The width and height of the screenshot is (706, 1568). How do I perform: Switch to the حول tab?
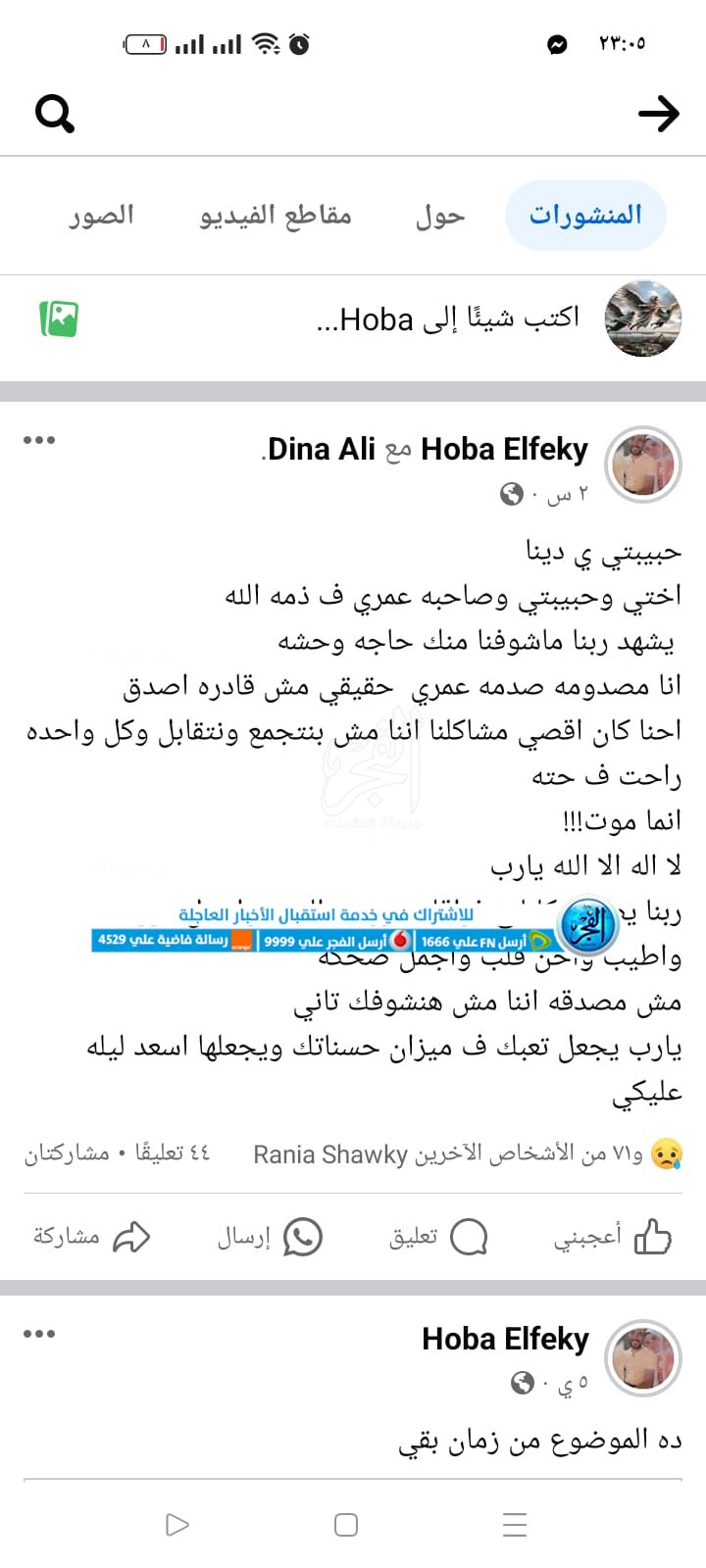click(439, 216)
